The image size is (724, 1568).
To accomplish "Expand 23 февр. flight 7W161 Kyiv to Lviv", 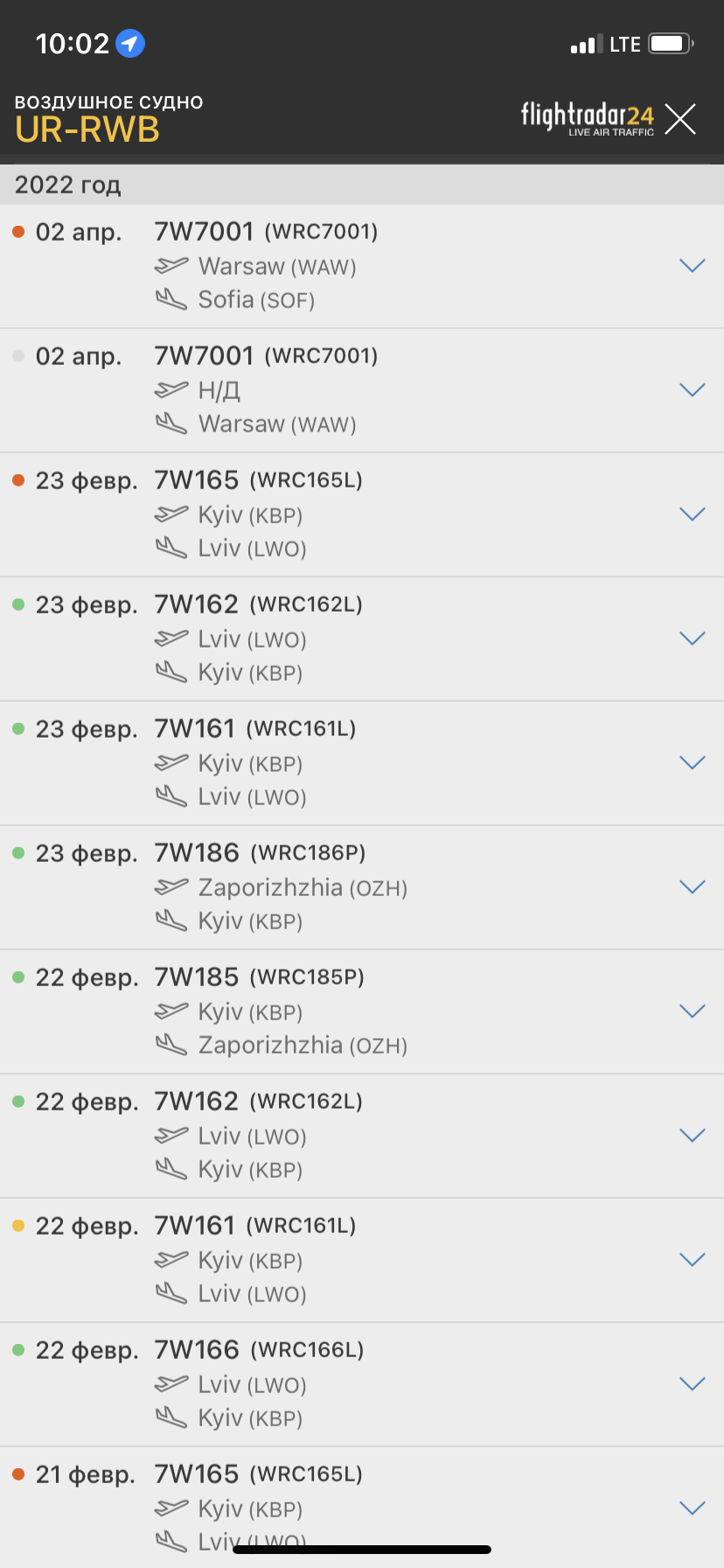I will (692, 763).
